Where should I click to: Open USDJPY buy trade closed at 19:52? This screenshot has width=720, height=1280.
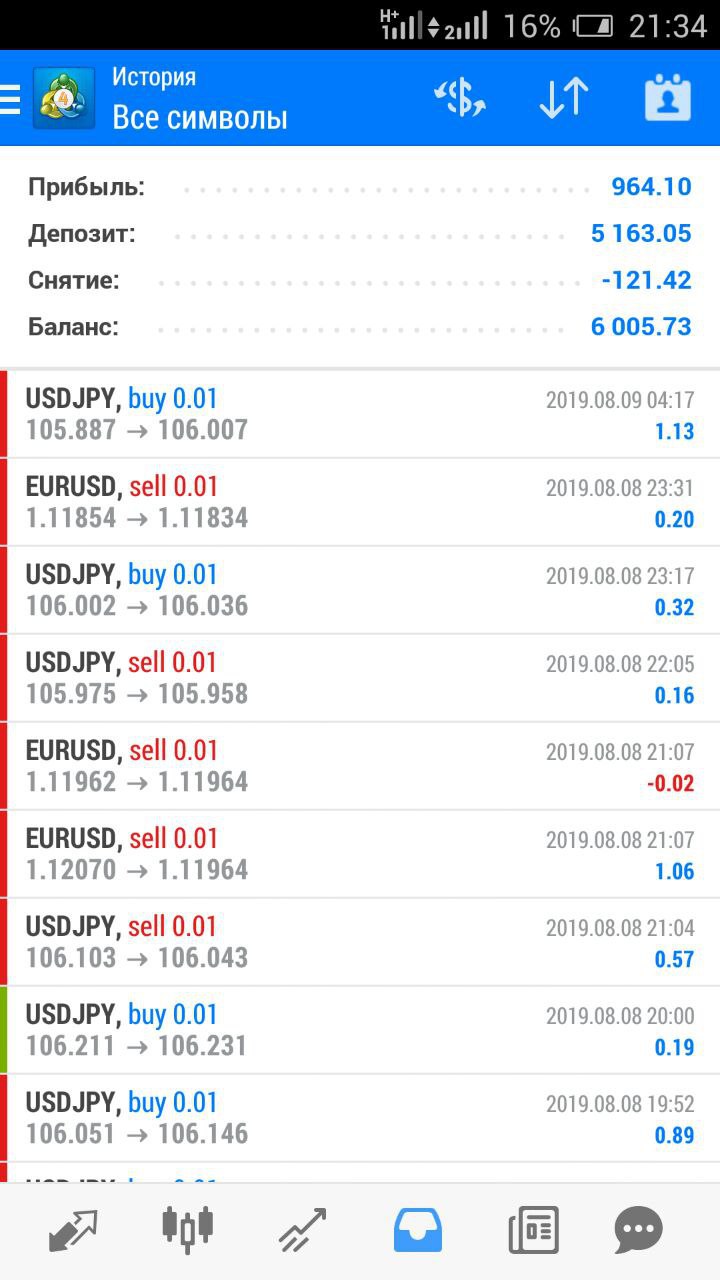point(360,1118)
